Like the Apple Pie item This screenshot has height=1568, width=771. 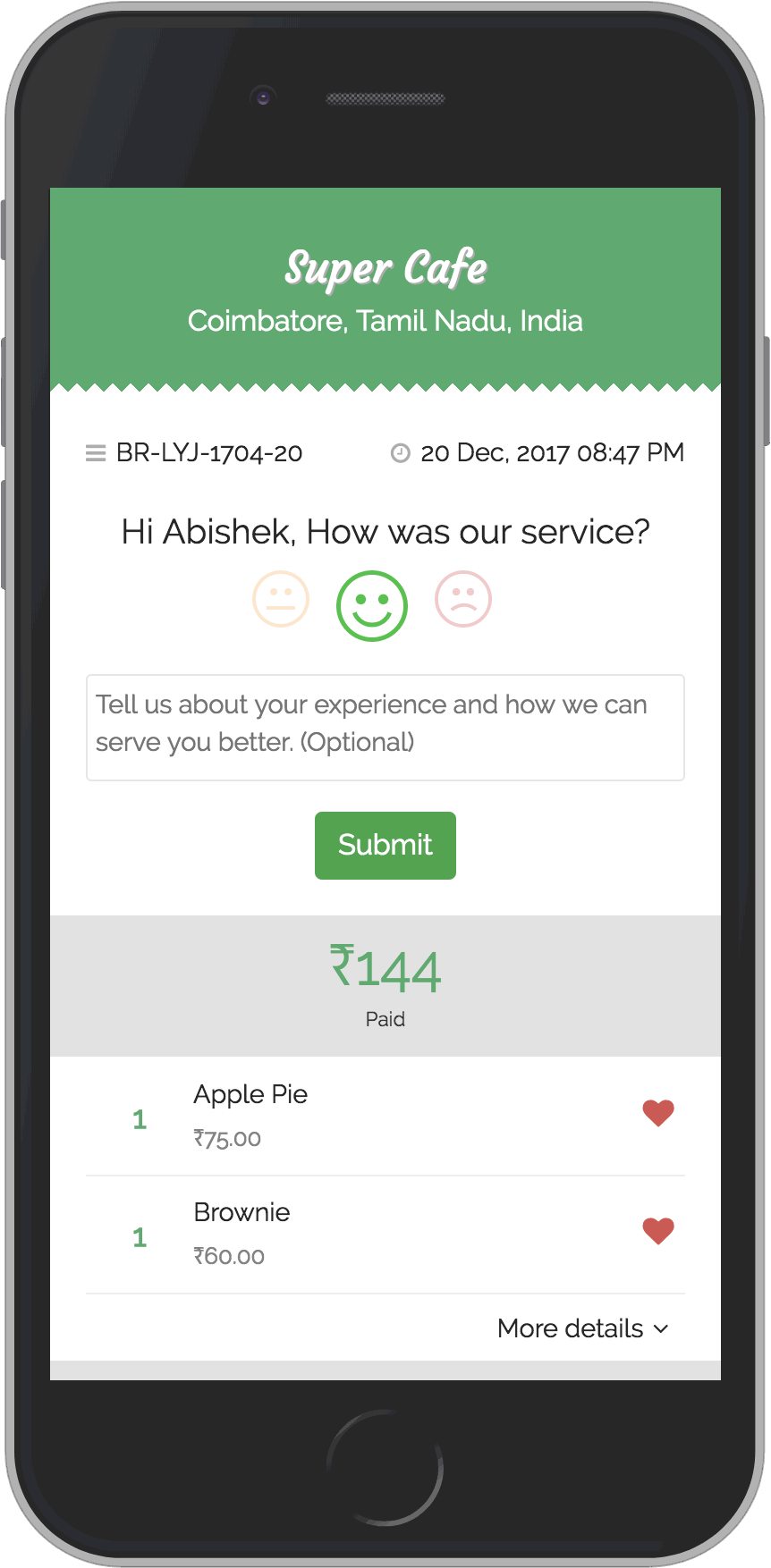(658, 1113)
